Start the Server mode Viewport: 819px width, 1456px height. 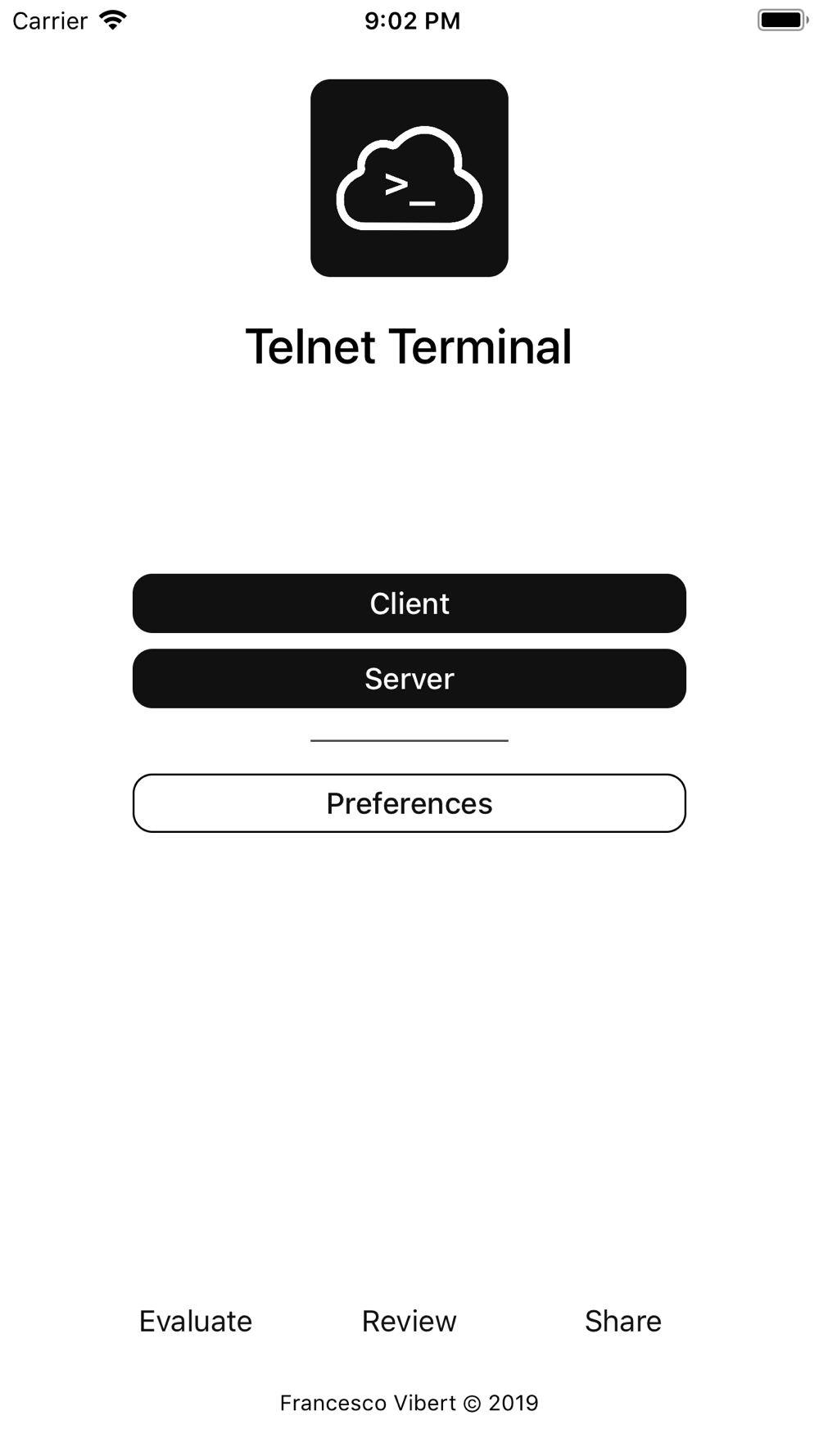(409, 679)
